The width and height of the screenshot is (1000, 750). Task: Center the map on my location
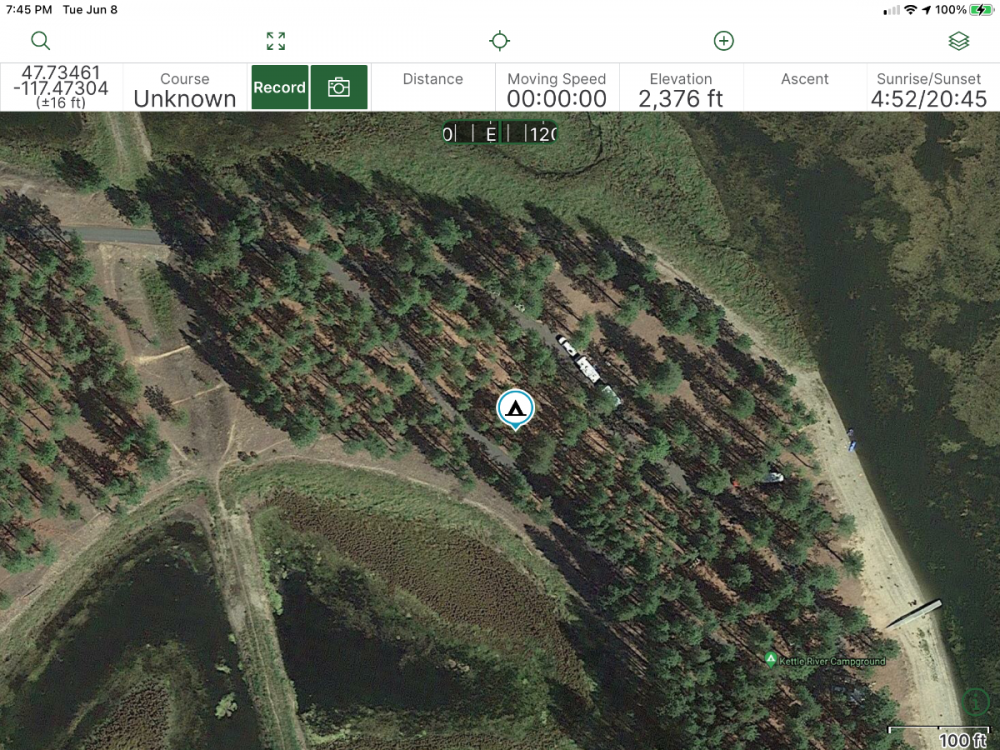click(499, 41)
